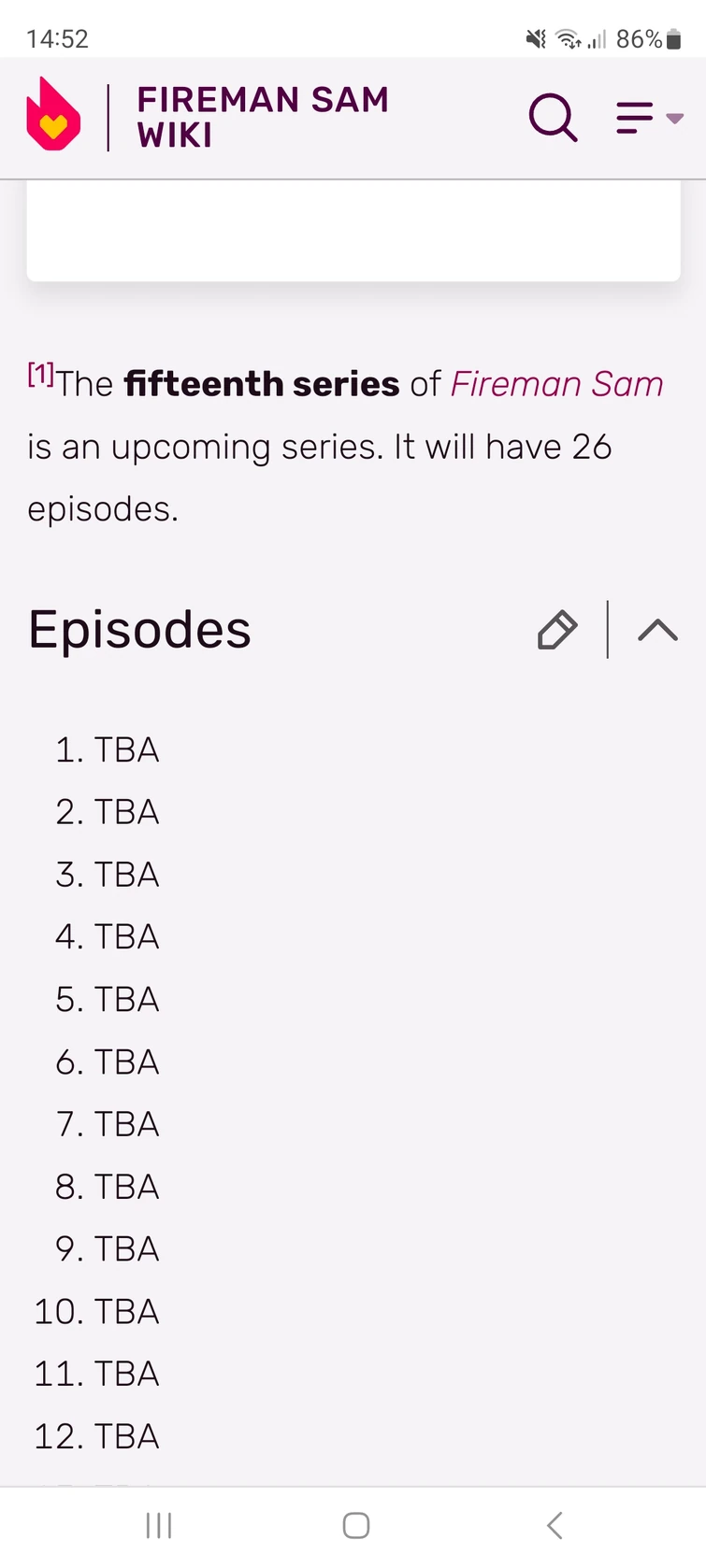Open the Fireman Sam article link

tap(556, 384)
